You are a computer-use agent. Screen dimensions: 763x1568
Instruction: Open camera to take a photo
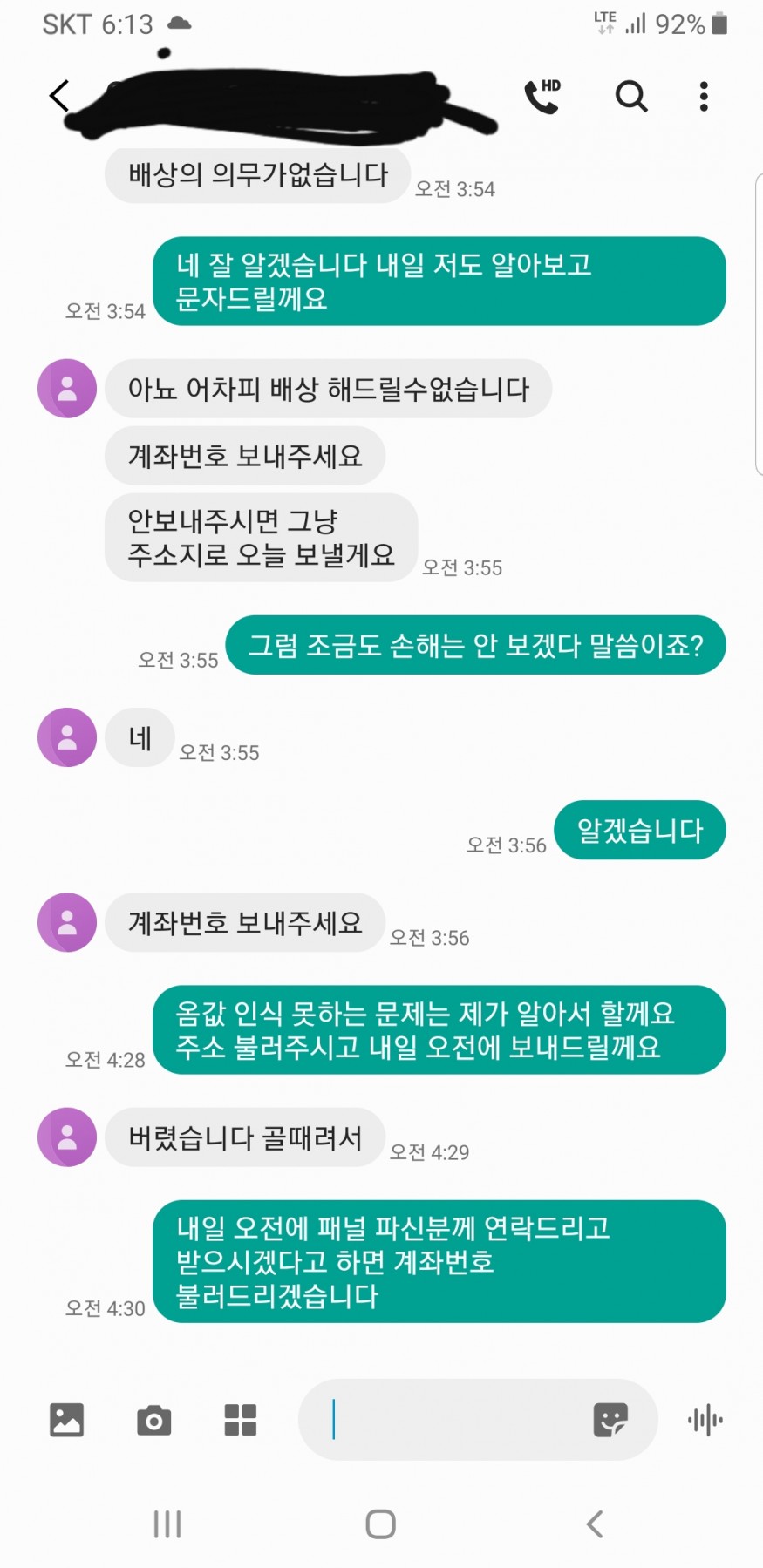(x=153, y=1420)
